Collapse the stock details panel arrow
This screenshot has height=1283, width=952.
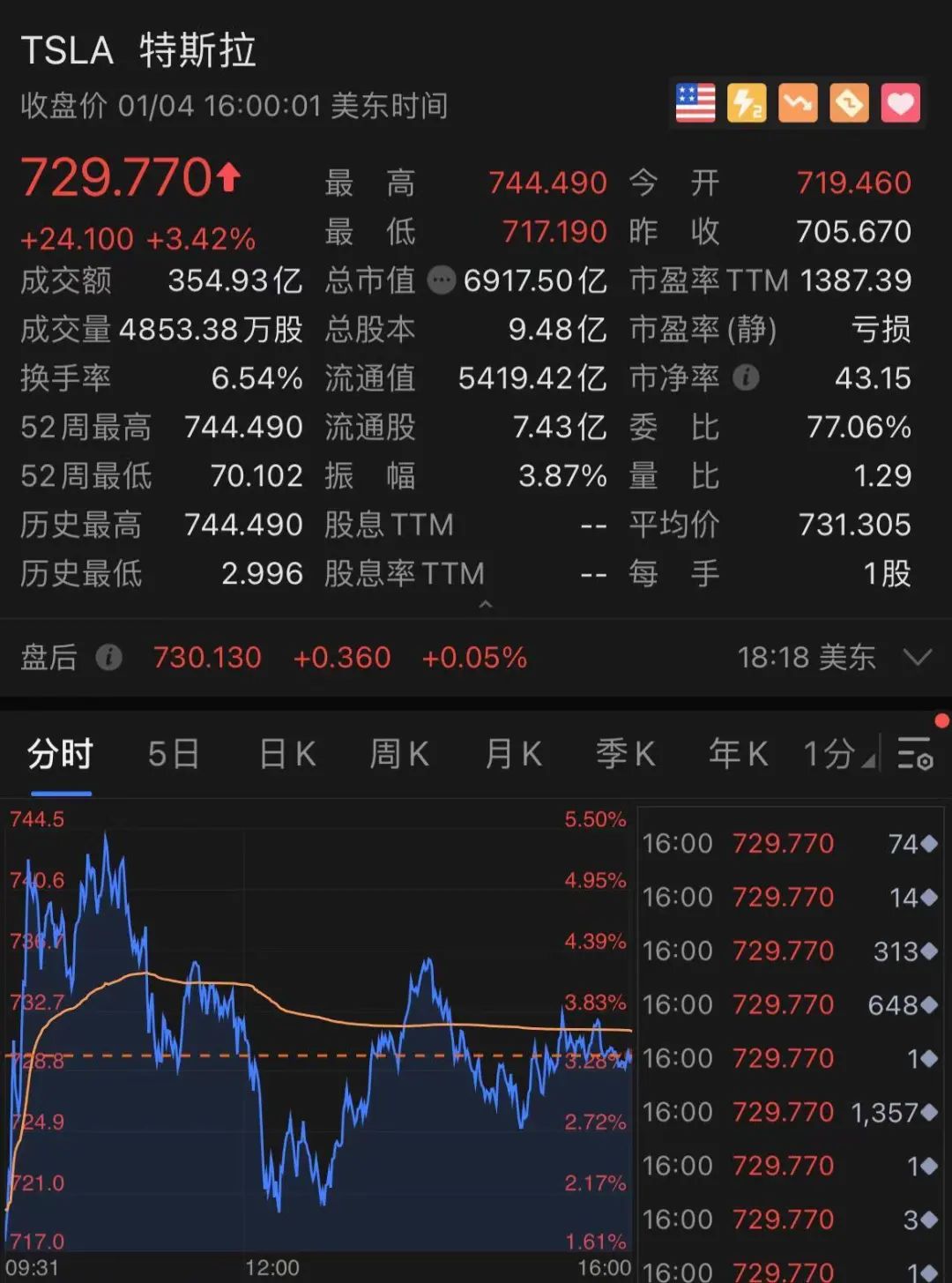click(x=485, y=605)
